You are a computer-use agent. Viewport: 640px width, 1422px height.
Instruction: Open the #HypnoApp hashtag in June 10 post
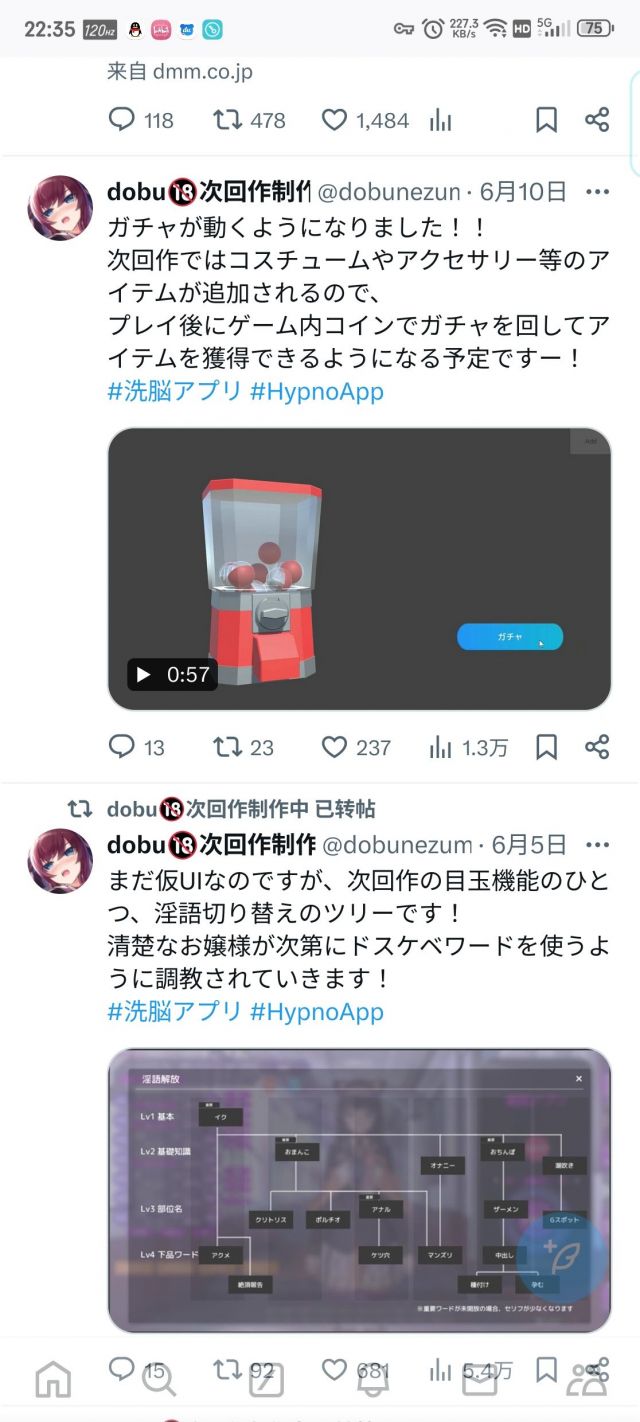[x=317, y=391]
